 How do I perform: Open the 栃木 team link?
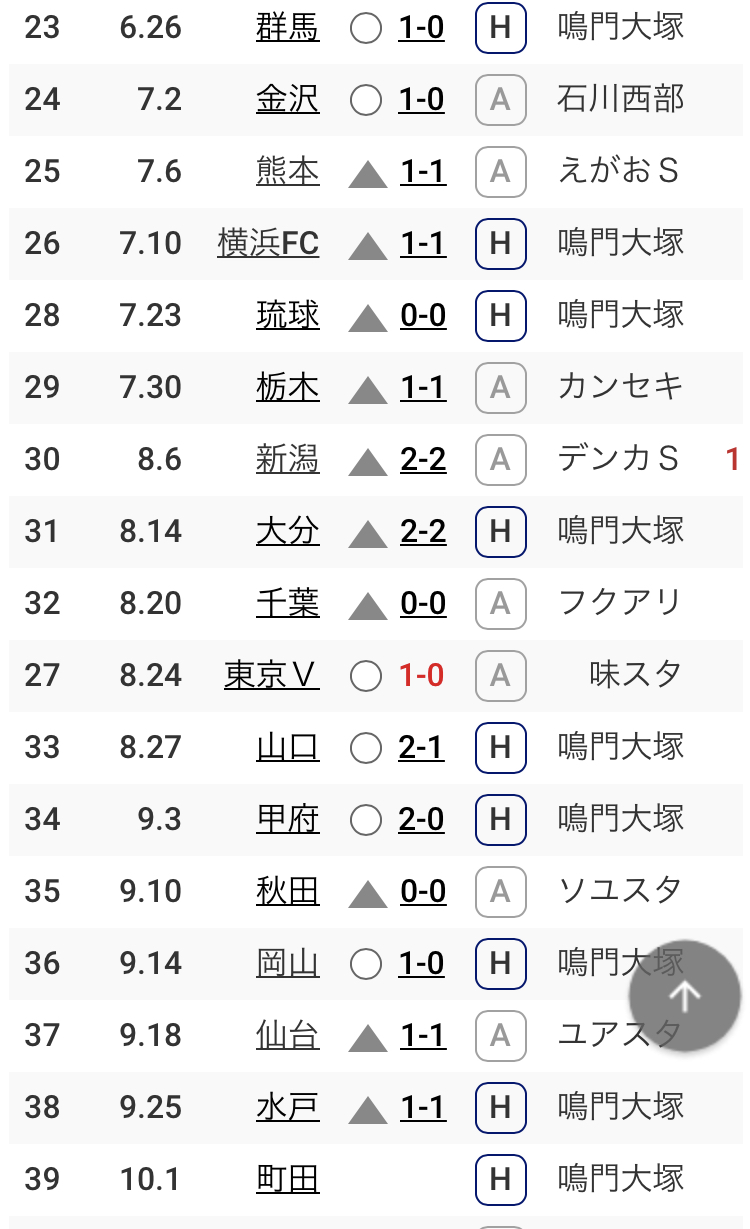tap(288, 387)
